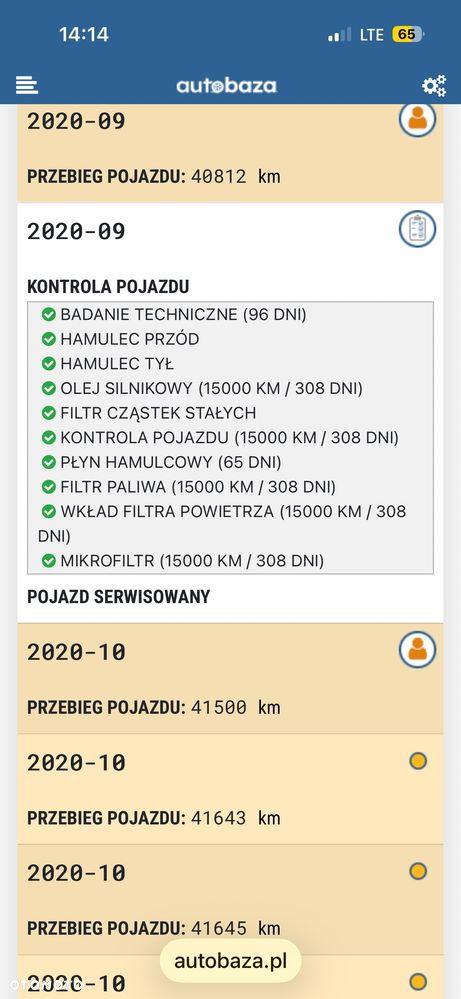Open the hamburger menu
Viewport: 461px width, 999px height.
[27, 85]
